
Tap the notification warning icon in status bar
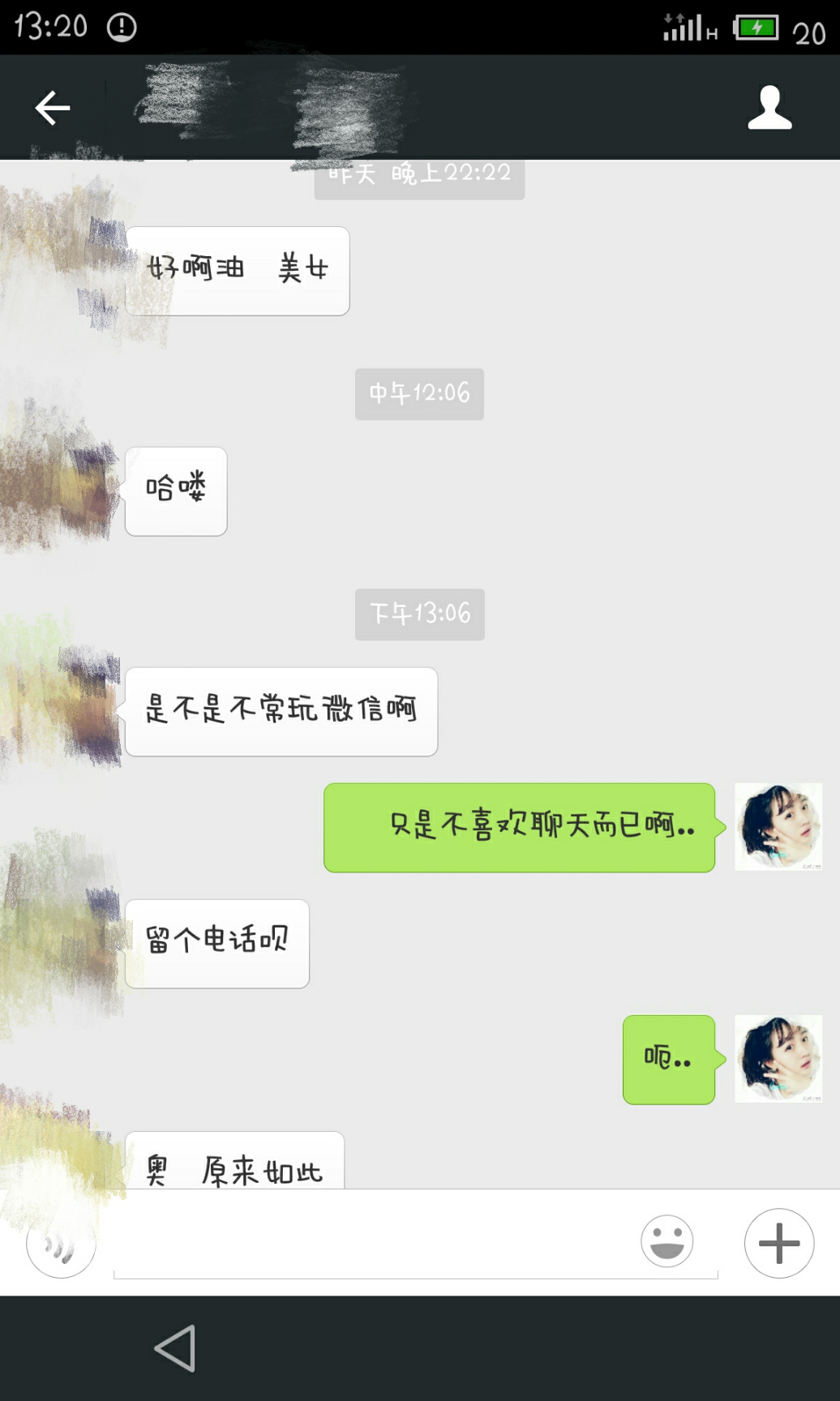pos(120,27)
